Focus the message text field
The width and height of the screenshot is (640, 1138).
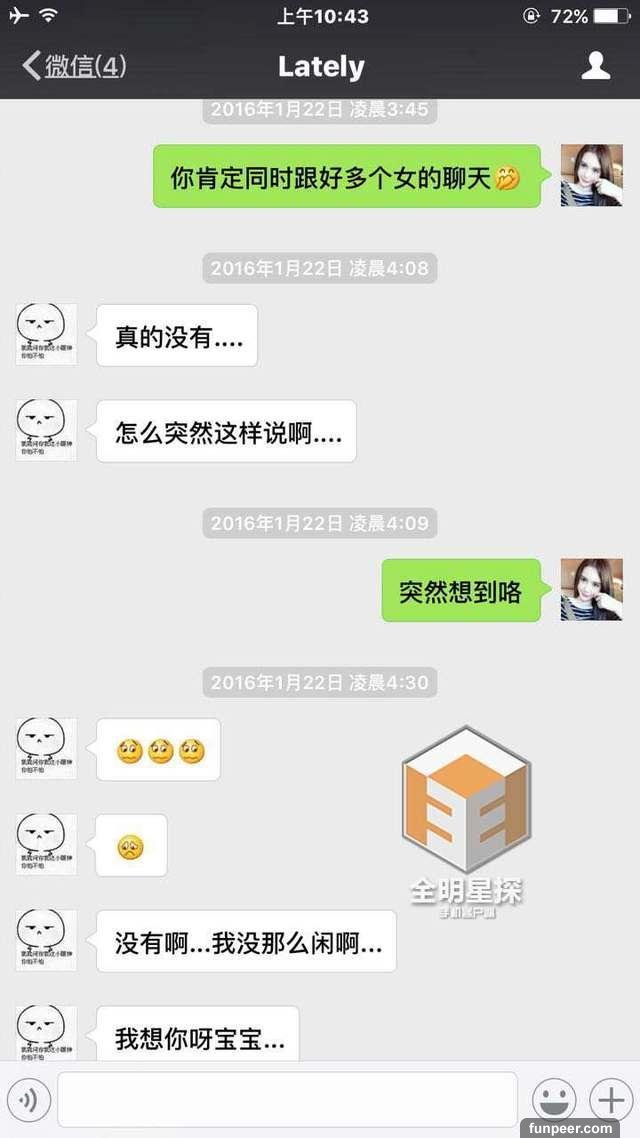pyautogui.click(x=287, y=1100)
